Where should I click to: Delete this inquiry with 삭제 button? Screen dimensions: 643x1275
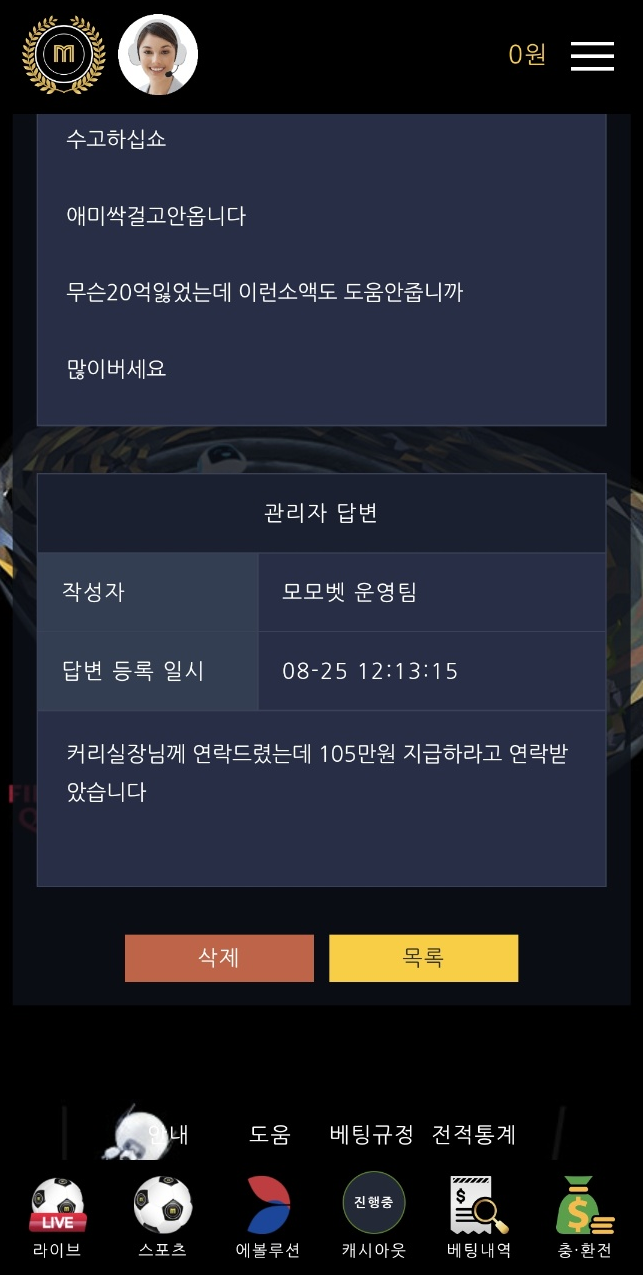(x=219, y=958)
